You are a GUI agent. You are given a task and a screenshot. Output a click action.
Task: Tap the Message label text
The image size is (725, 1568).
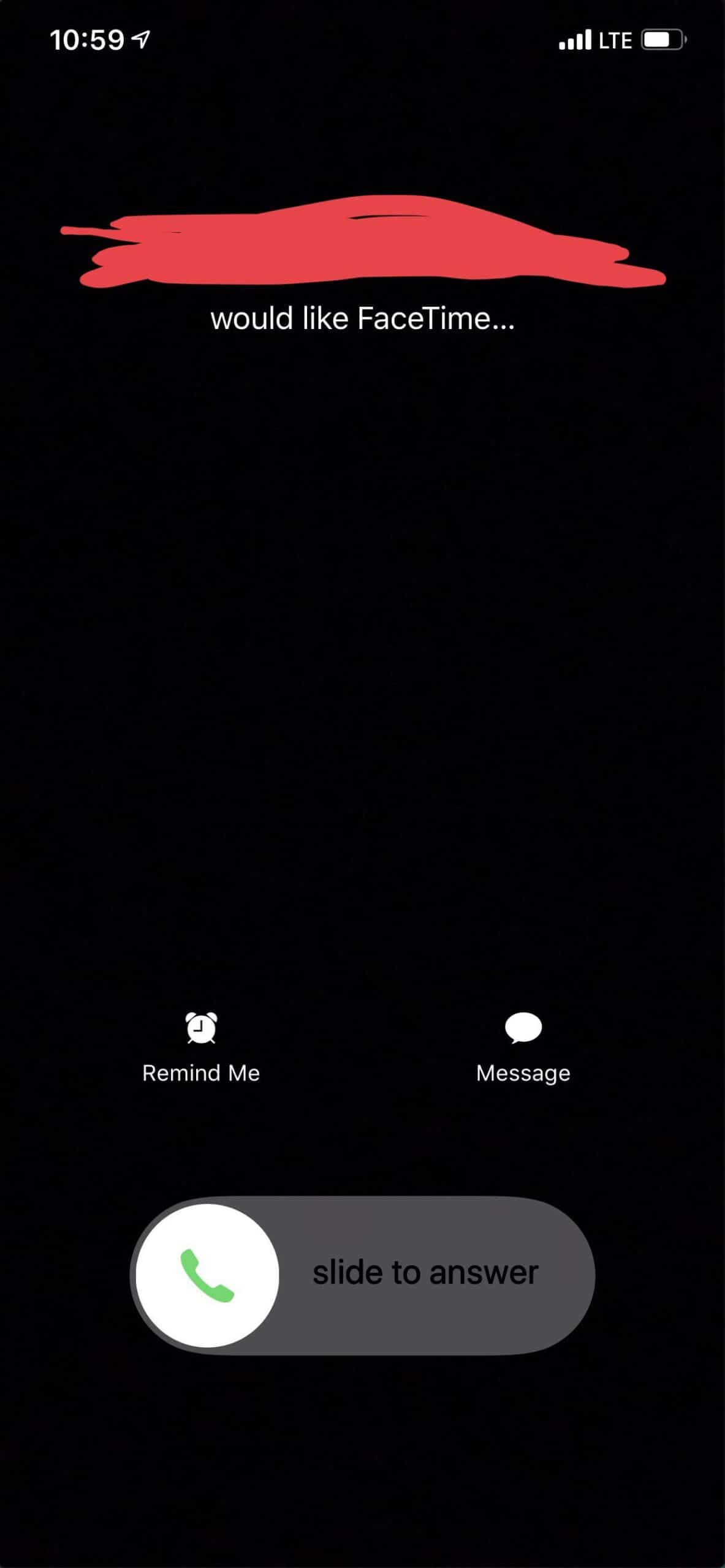click(522, 1072)
